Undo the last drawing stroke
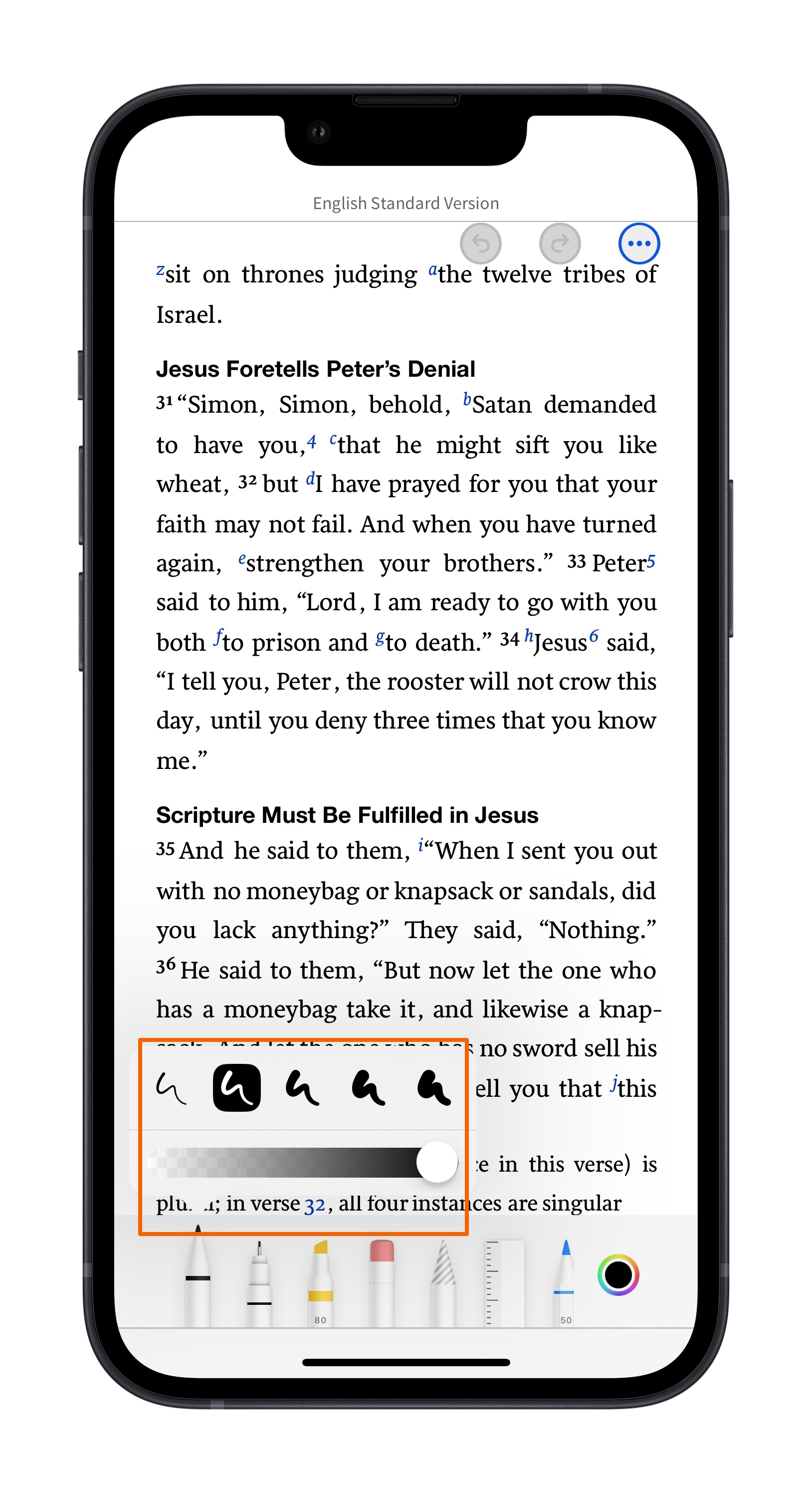This screenshot has width=812, height=1493. 480,244
